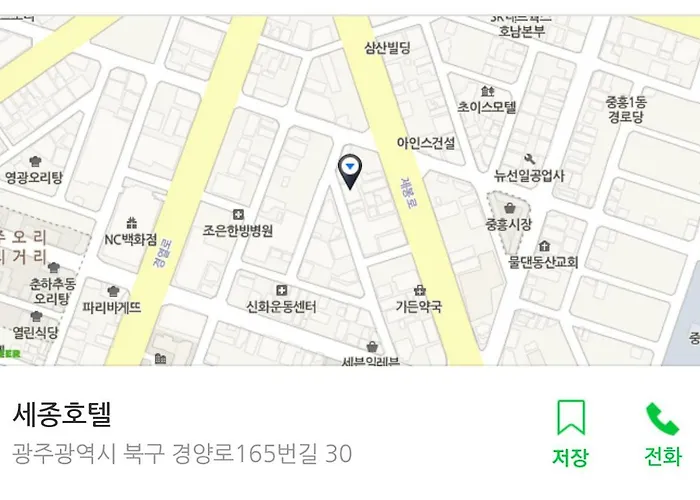Call the hotel via 전화 button
This screenshot has width=700, height=500.
[661, 432]
